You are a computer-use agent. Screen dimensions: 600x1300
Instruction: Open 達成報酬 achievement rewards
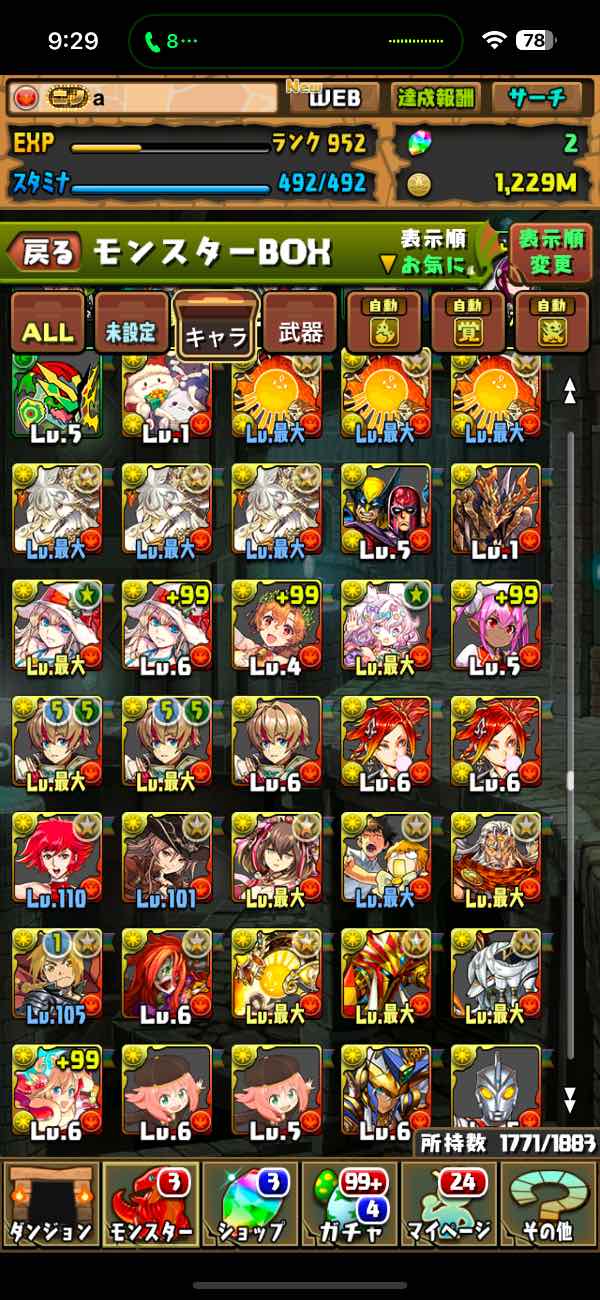tap(436, 98)
